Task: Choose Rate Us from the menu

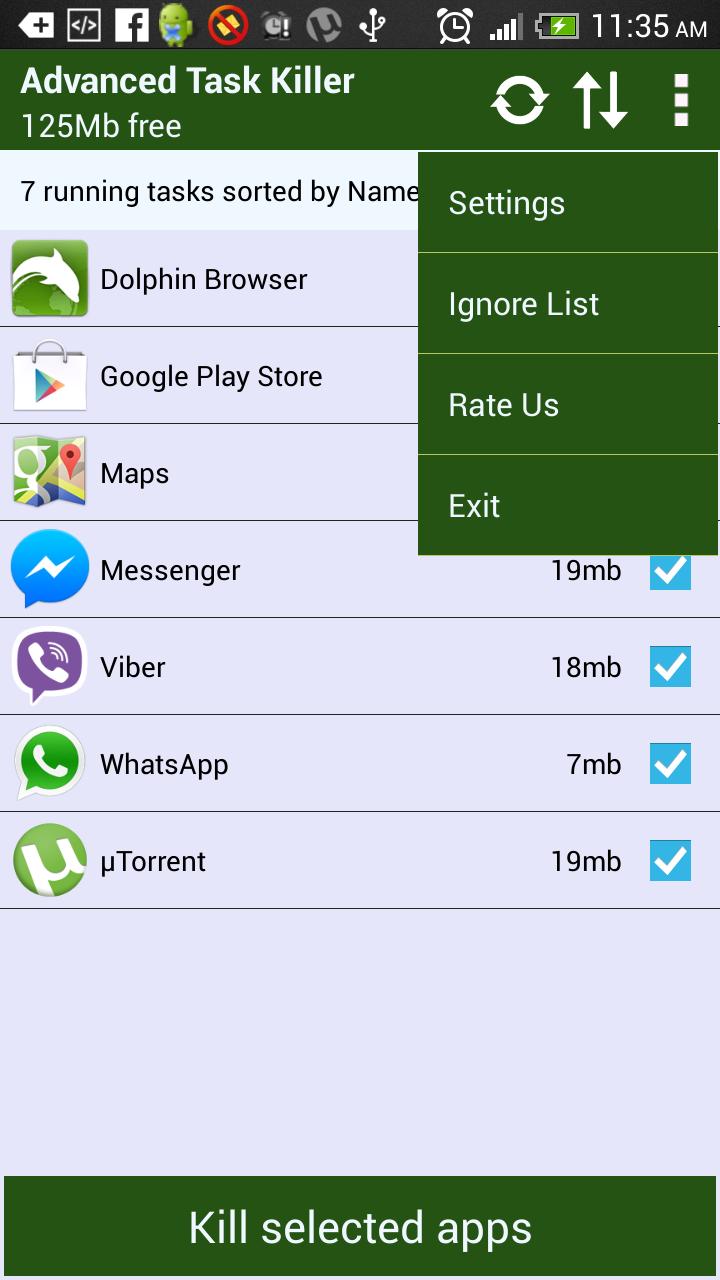Action: coord(566,404)
